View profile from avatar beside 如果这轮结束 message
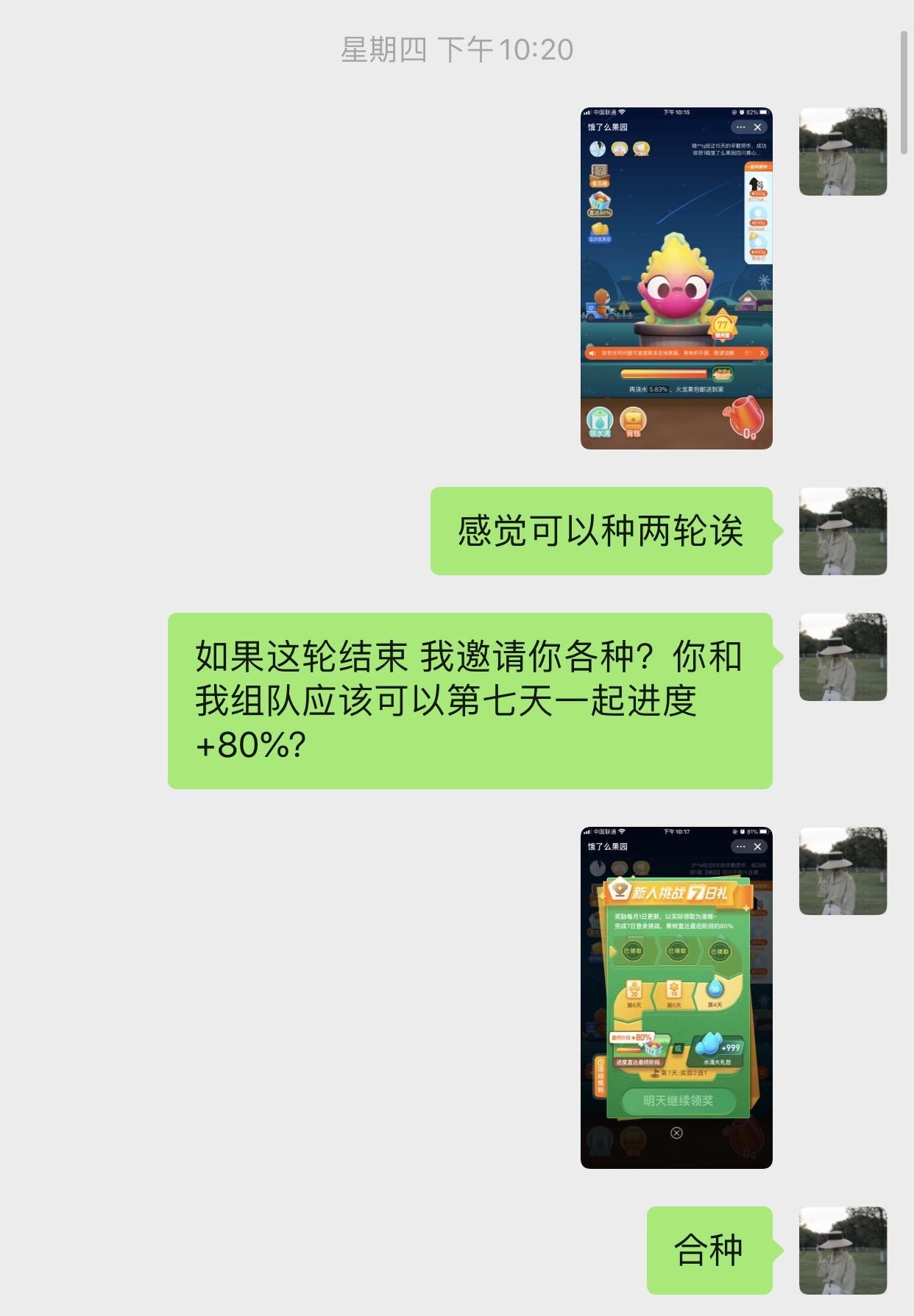Image resolution: width=914 pixels, height=1316 pixels. point(843,656)
